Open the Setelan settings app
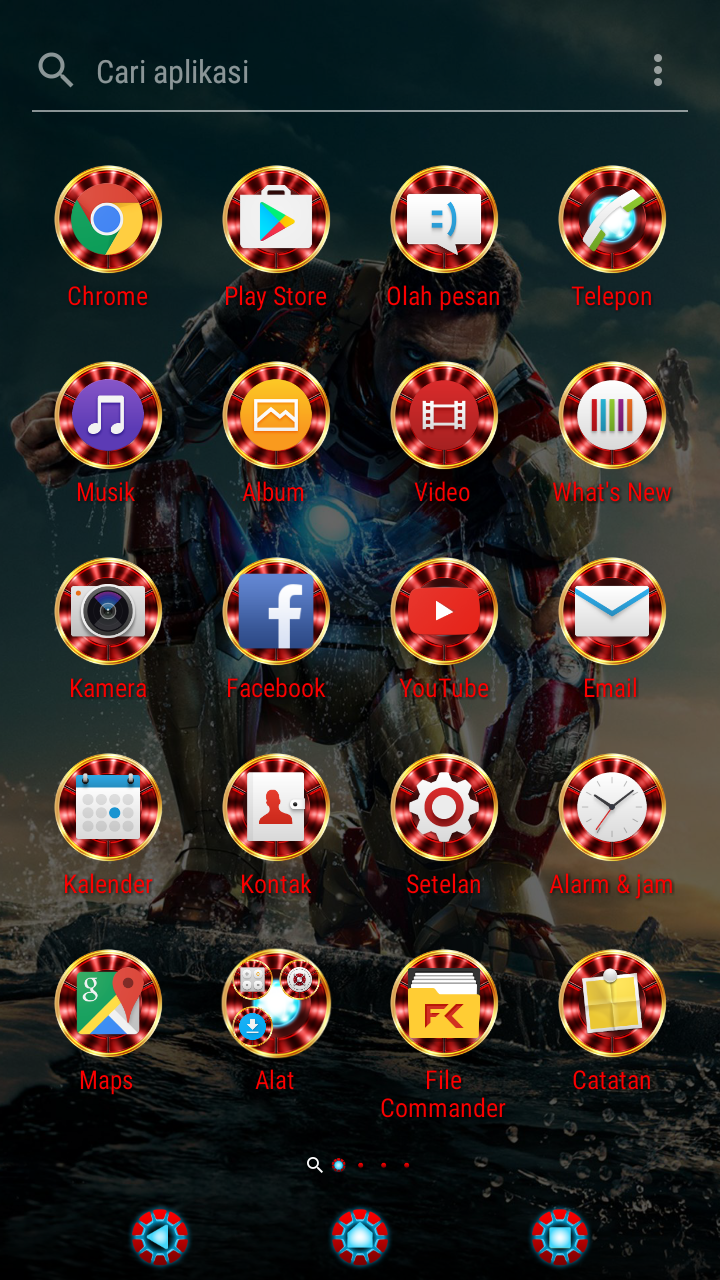720x1280 pixels. click(x=444, y=807)
